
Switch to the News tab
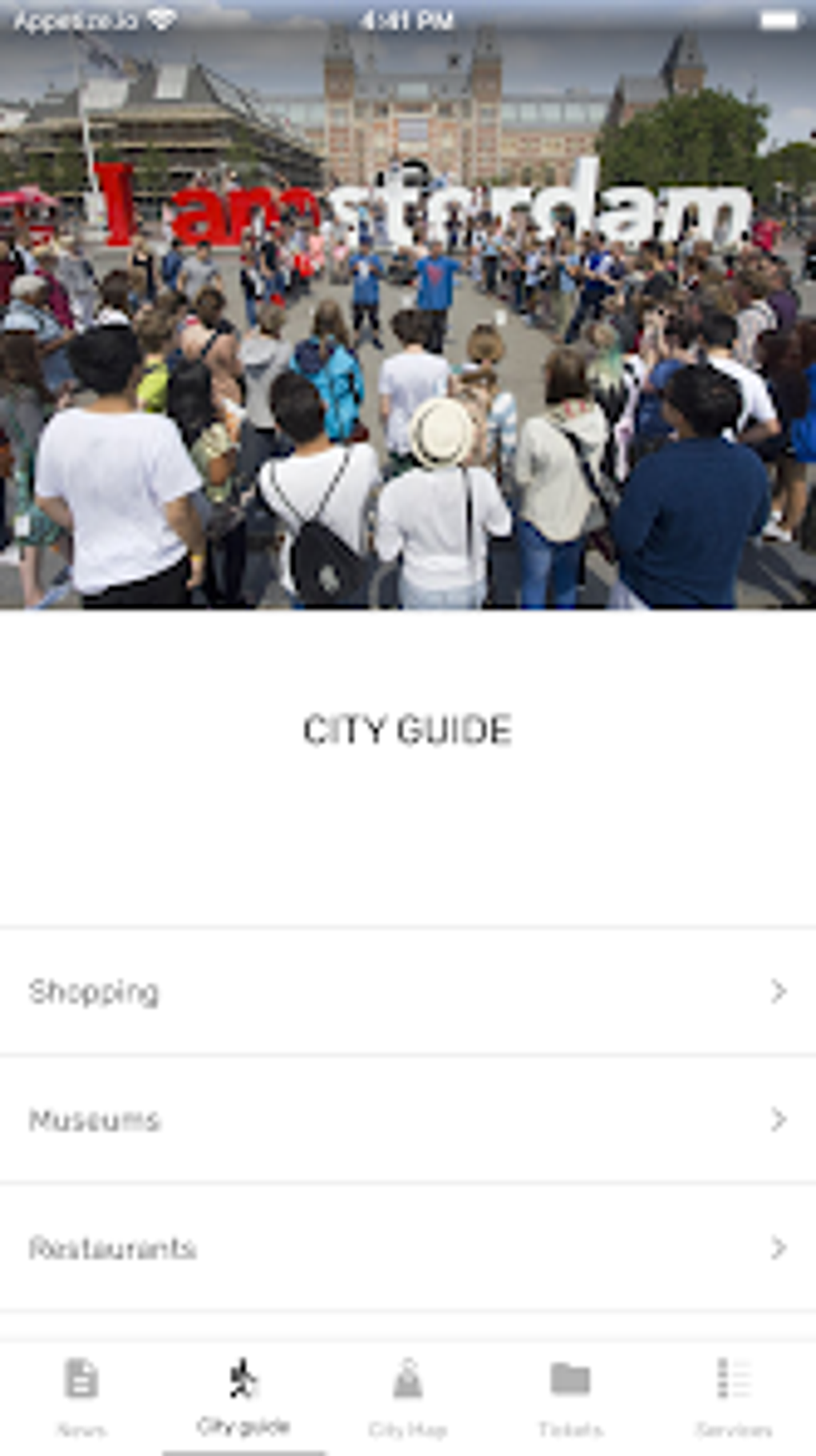point(82,1398)
